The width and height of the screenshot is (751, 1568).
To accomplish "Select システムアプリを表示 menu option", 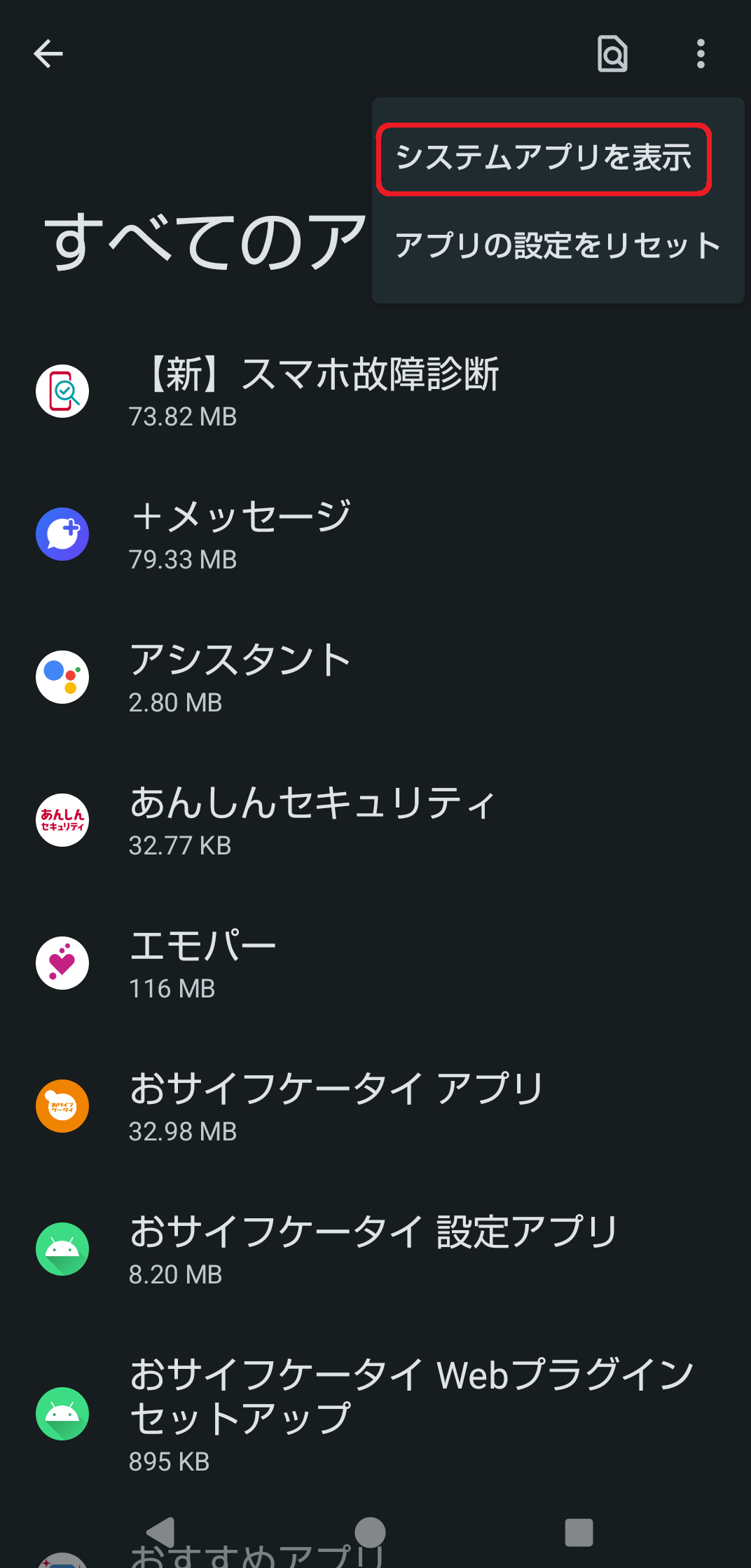I will 544,158.
